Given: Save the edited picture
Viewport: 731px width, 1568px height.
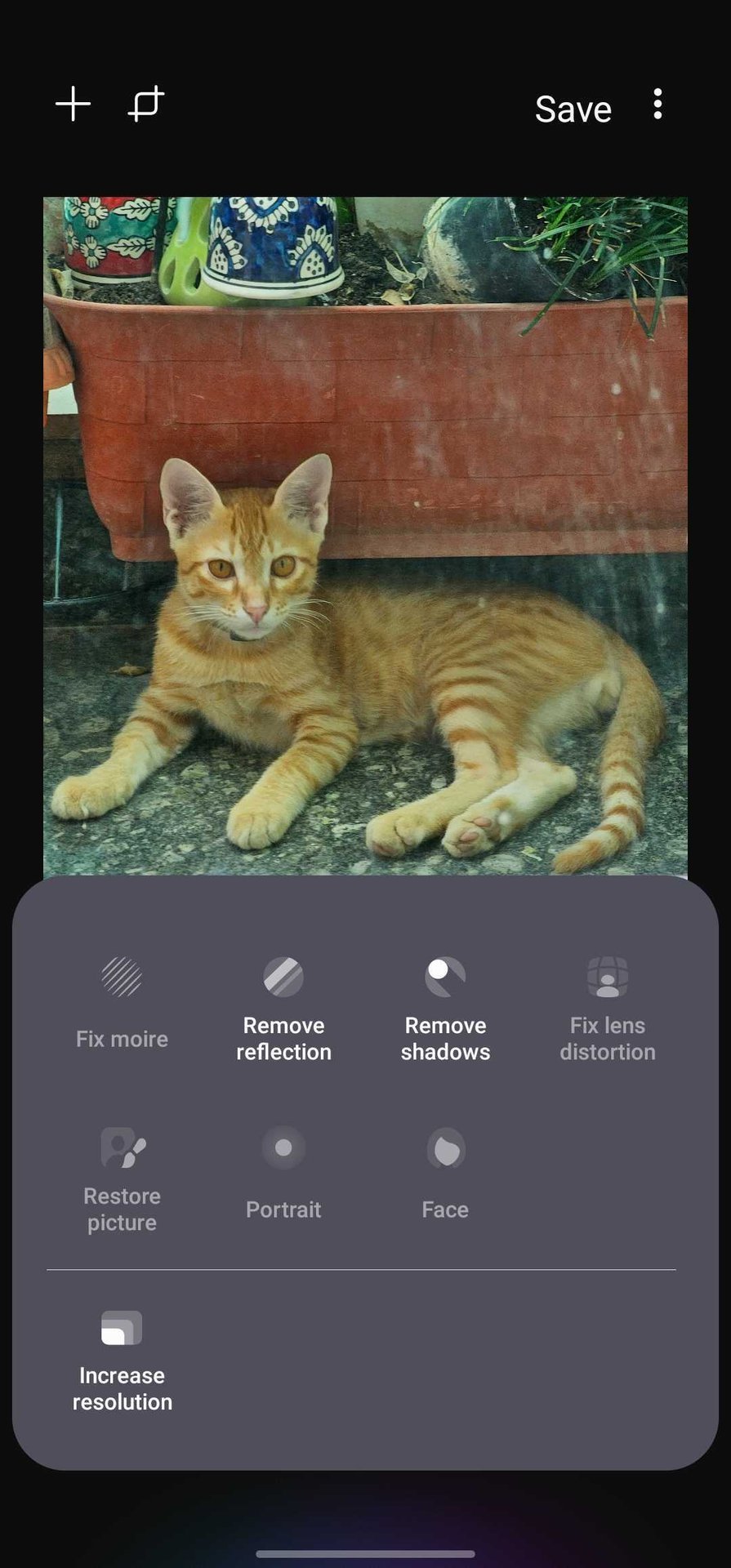Looking at the screenshot, I should [x=573, y=109].
